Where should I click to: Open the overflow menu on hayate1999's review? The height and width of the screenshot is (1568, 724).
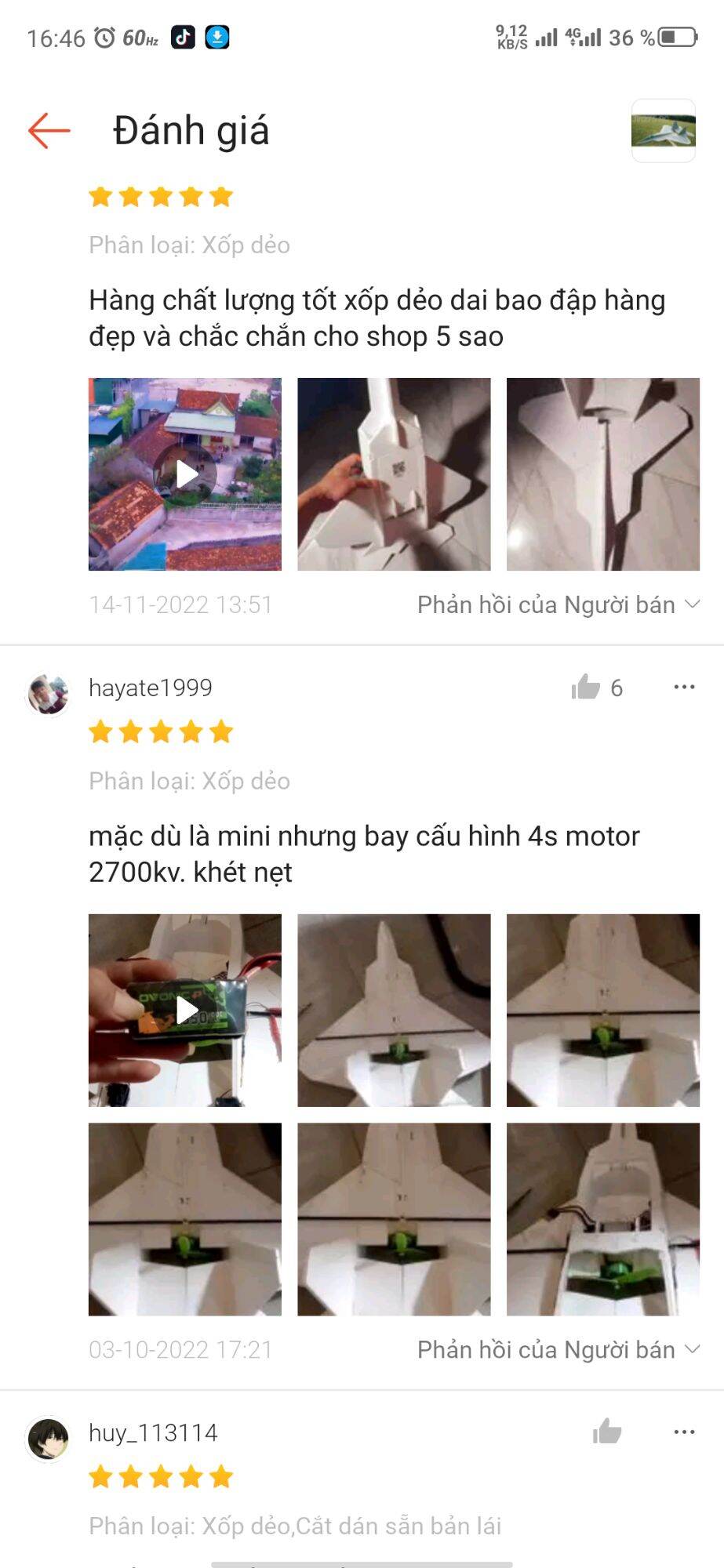click(684, 687)
